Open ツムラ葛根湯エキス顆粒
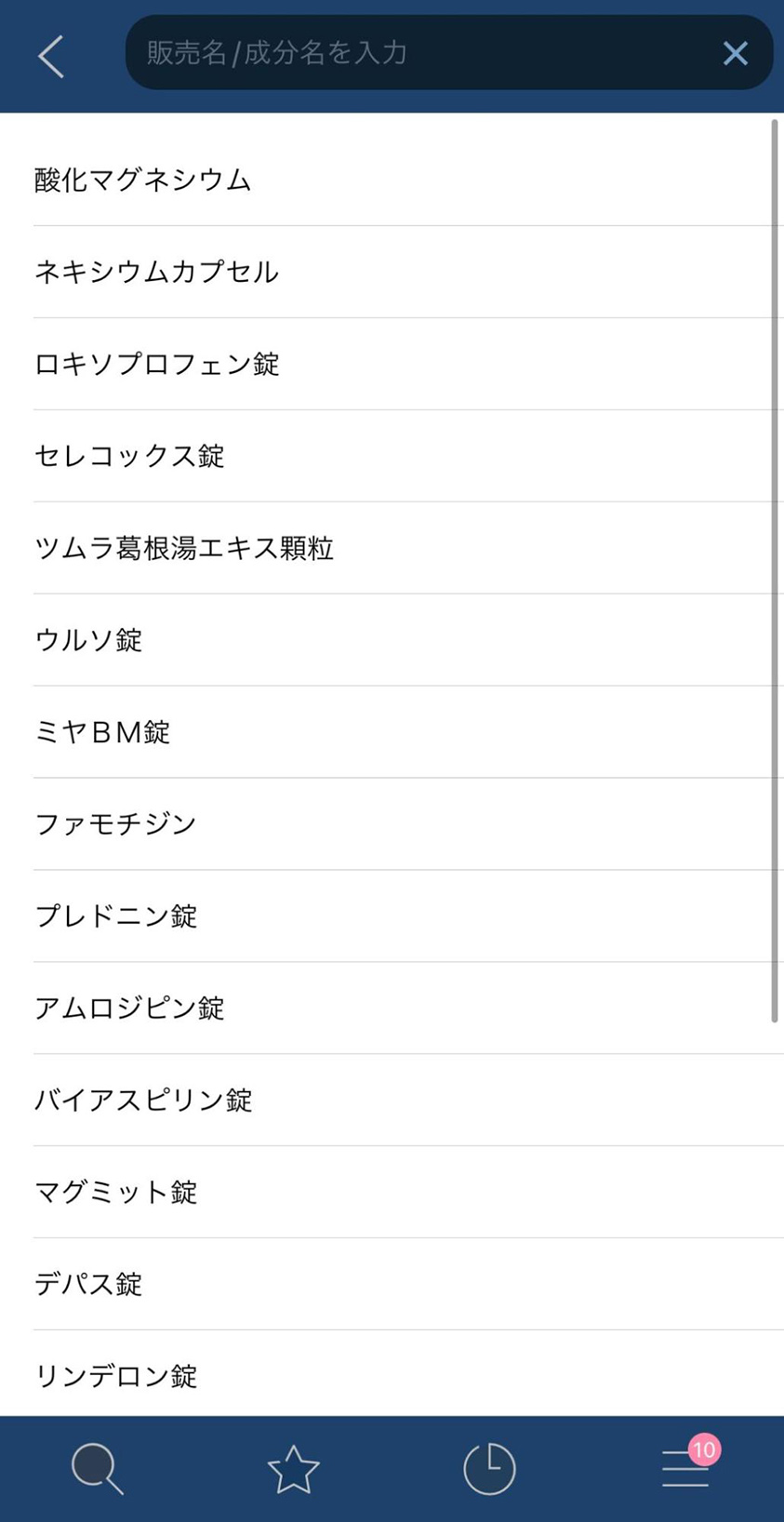Image resolution: width=784 pixels, height=1522 pixels. point(392,548)
